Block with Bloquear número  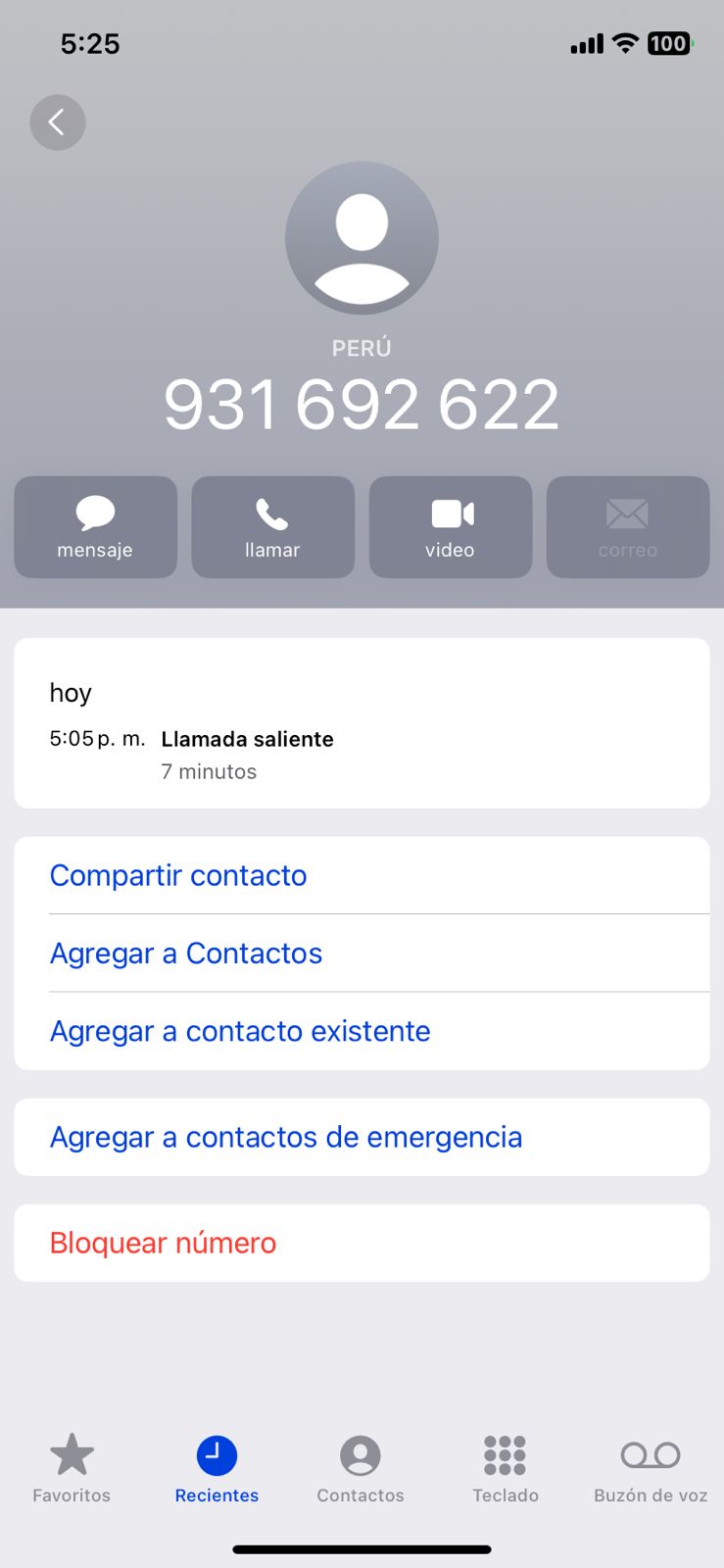coord(163,1243)
